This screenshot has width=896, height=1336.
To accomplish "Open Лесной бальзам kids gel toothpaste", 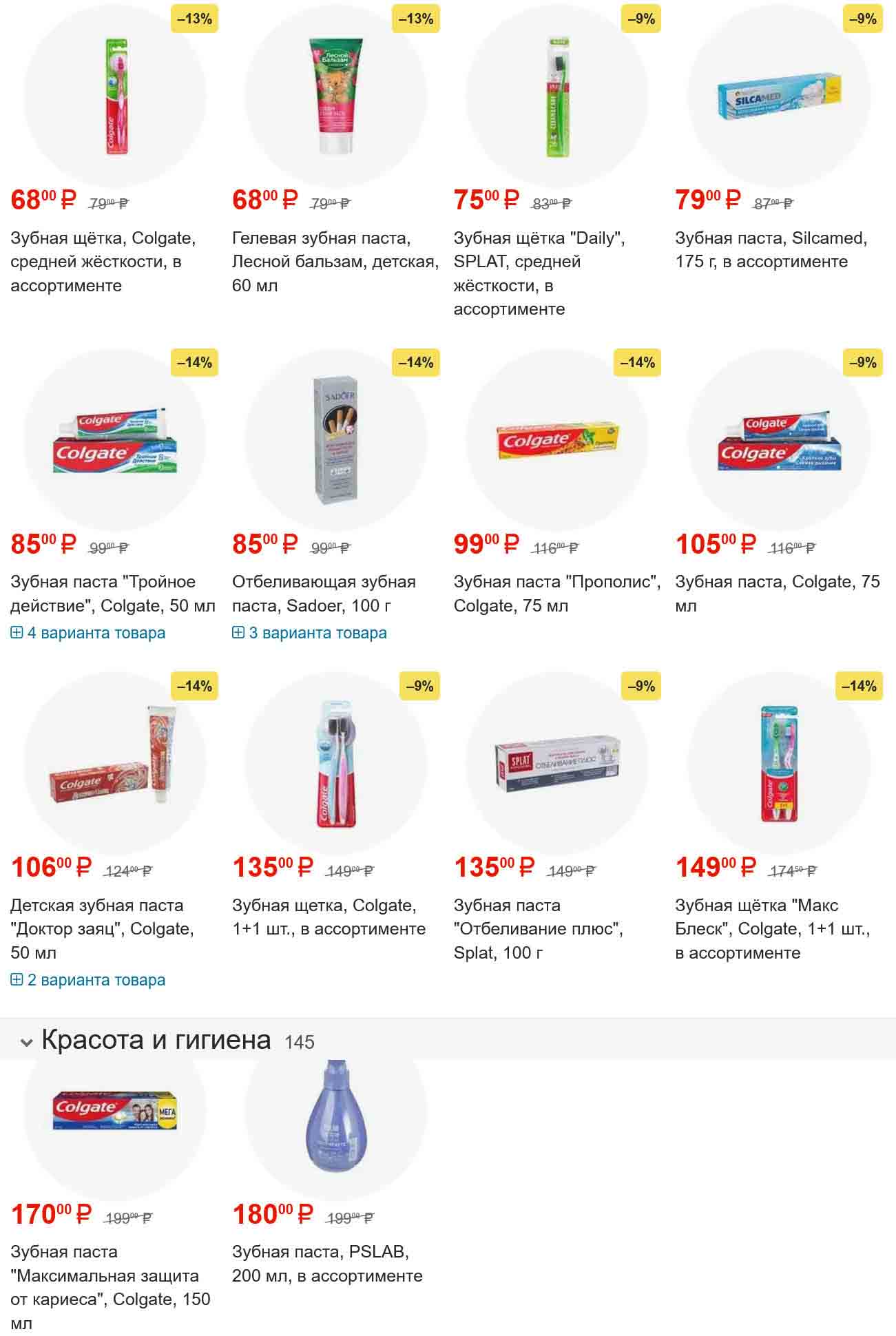I will click(x=335, y=261).
